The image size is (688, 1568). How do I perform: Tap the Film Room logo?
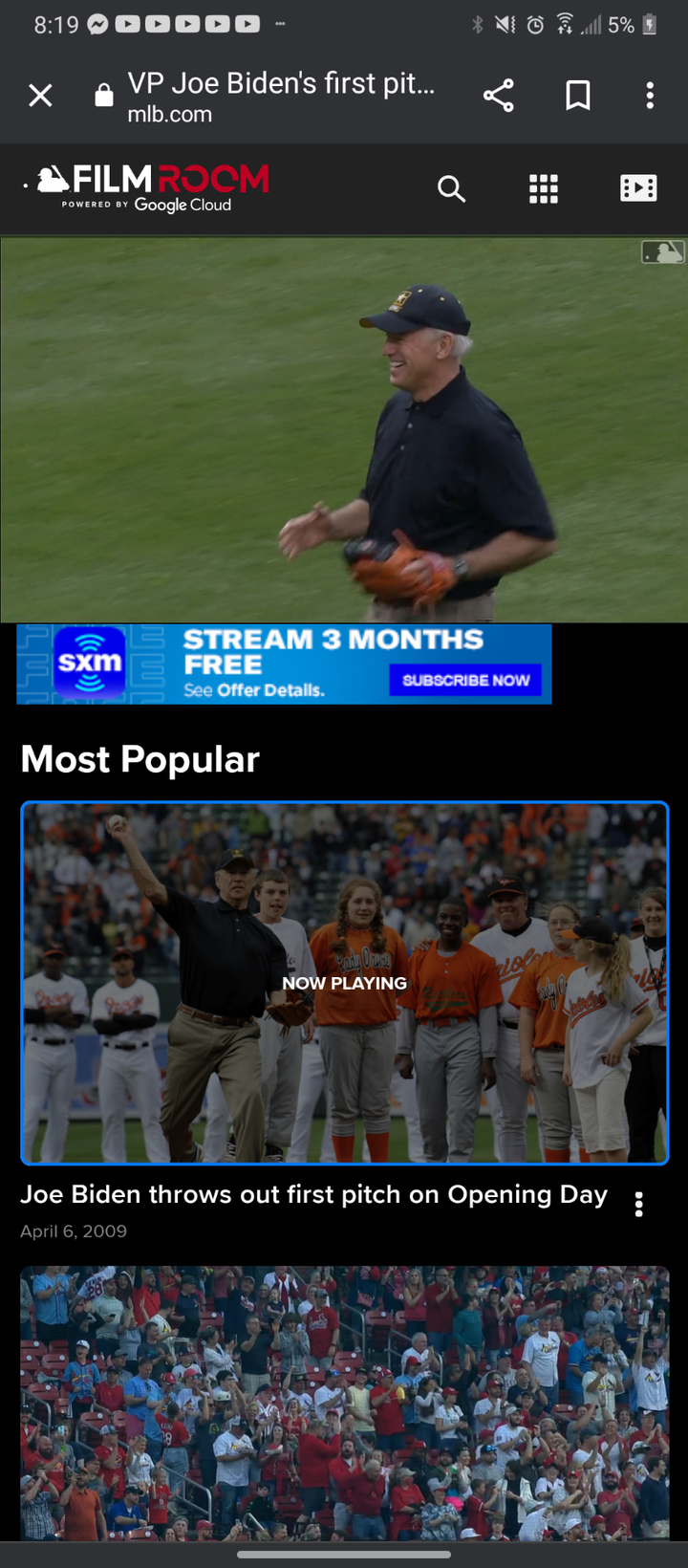[153, 187]
